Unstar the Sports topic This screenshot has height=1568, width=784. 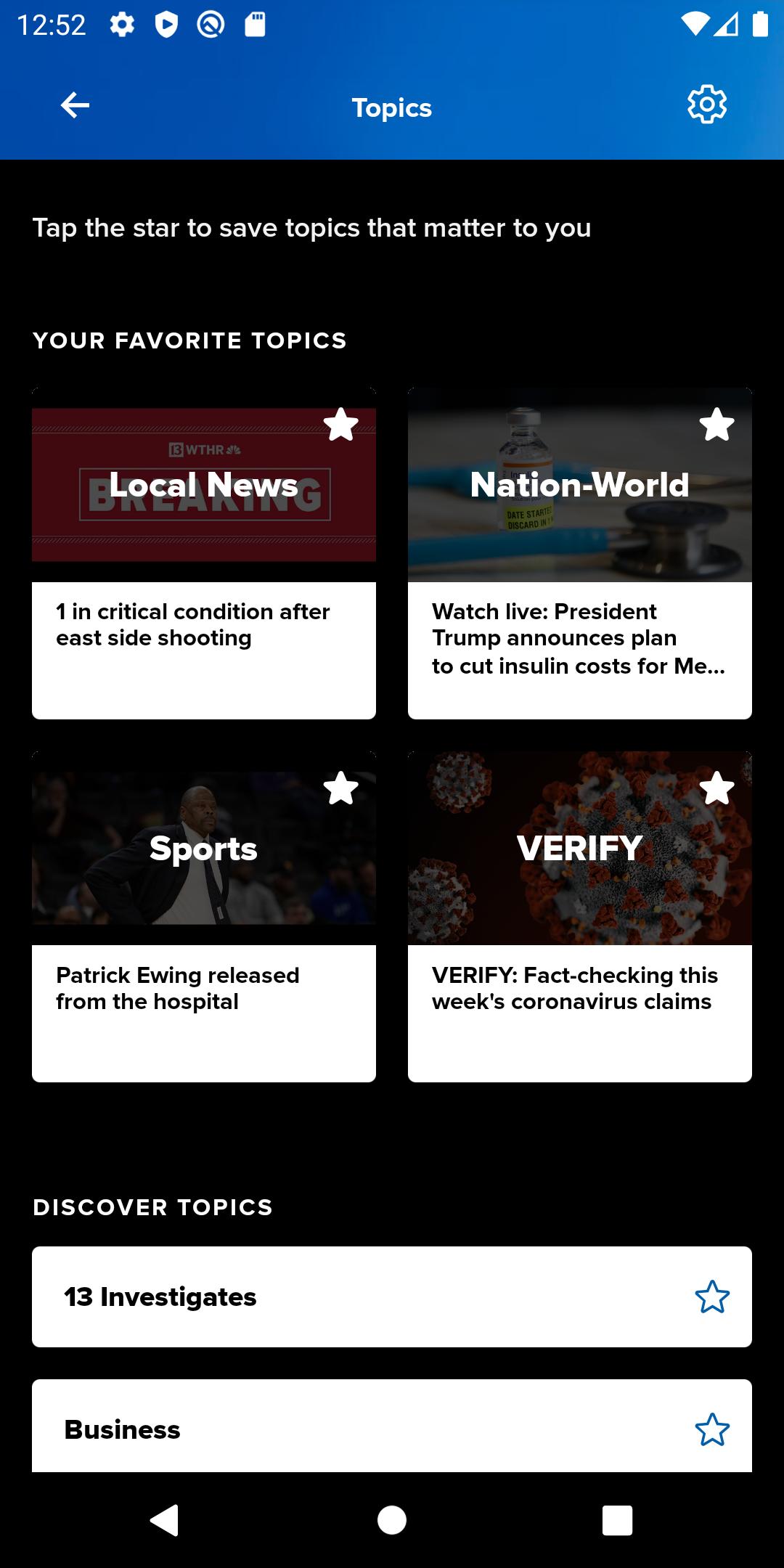click(x=340, y=788)
